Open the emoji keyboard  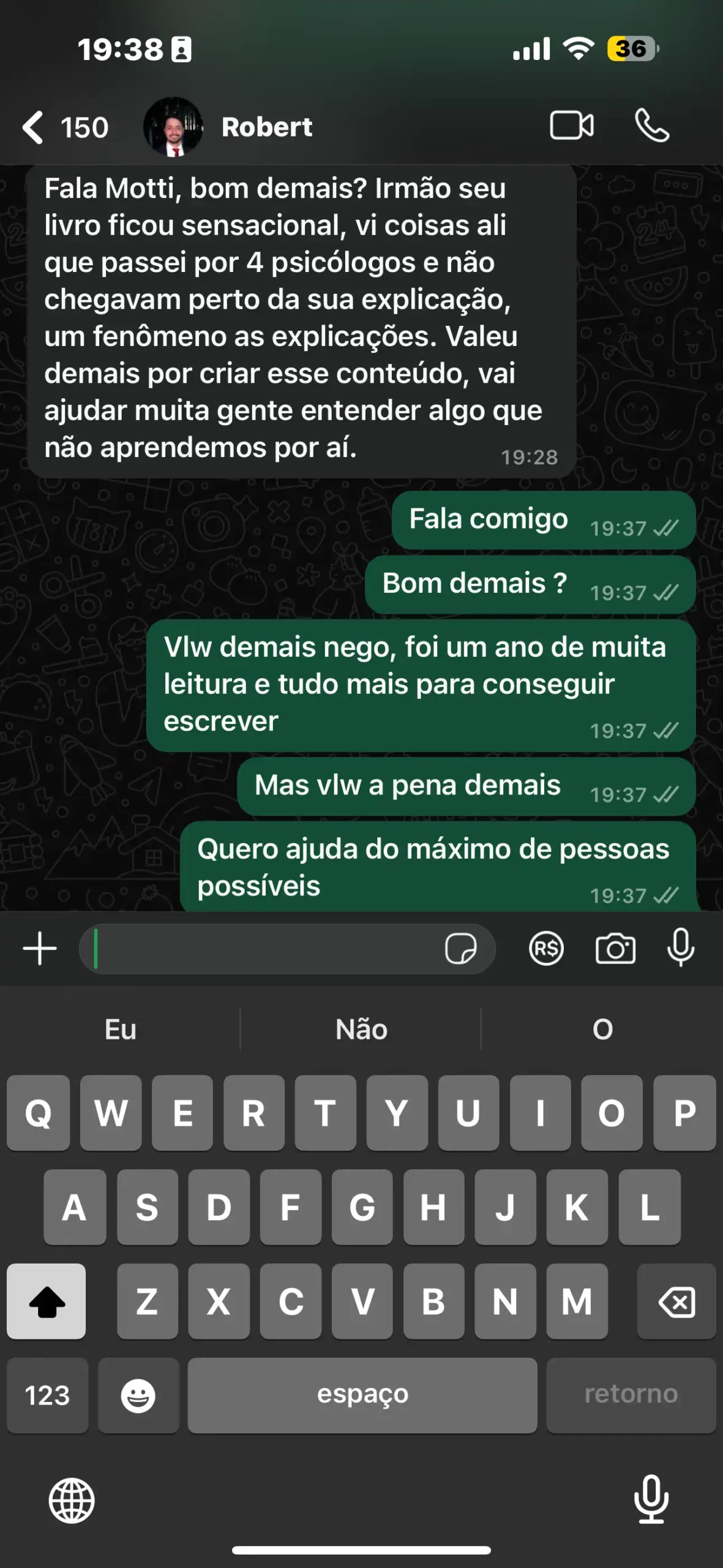click(x=139, y=1395)
